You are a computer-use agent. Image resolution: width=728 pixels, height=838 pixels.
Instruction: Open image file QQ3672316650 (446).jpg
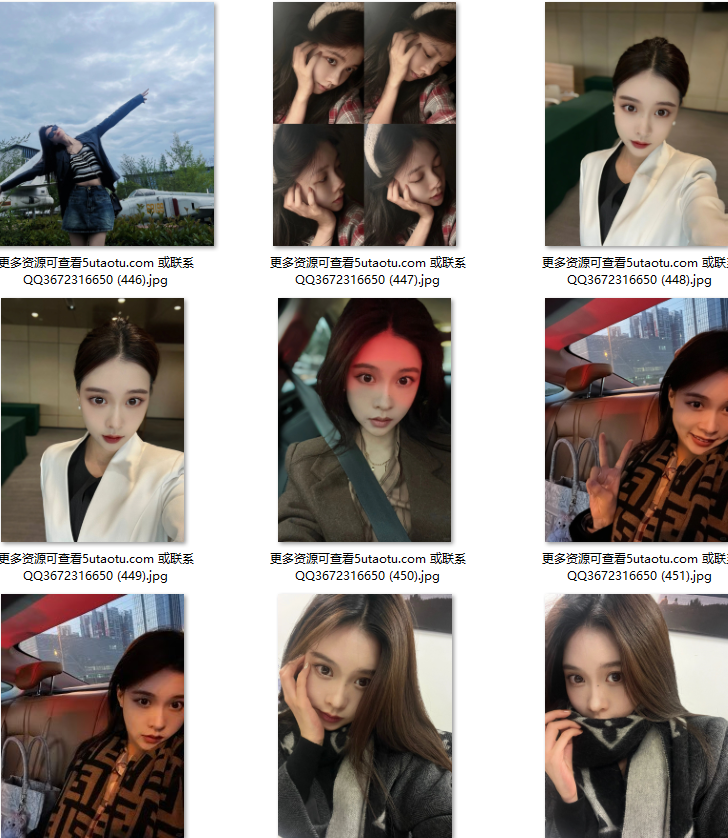click(x=107, y=125)
